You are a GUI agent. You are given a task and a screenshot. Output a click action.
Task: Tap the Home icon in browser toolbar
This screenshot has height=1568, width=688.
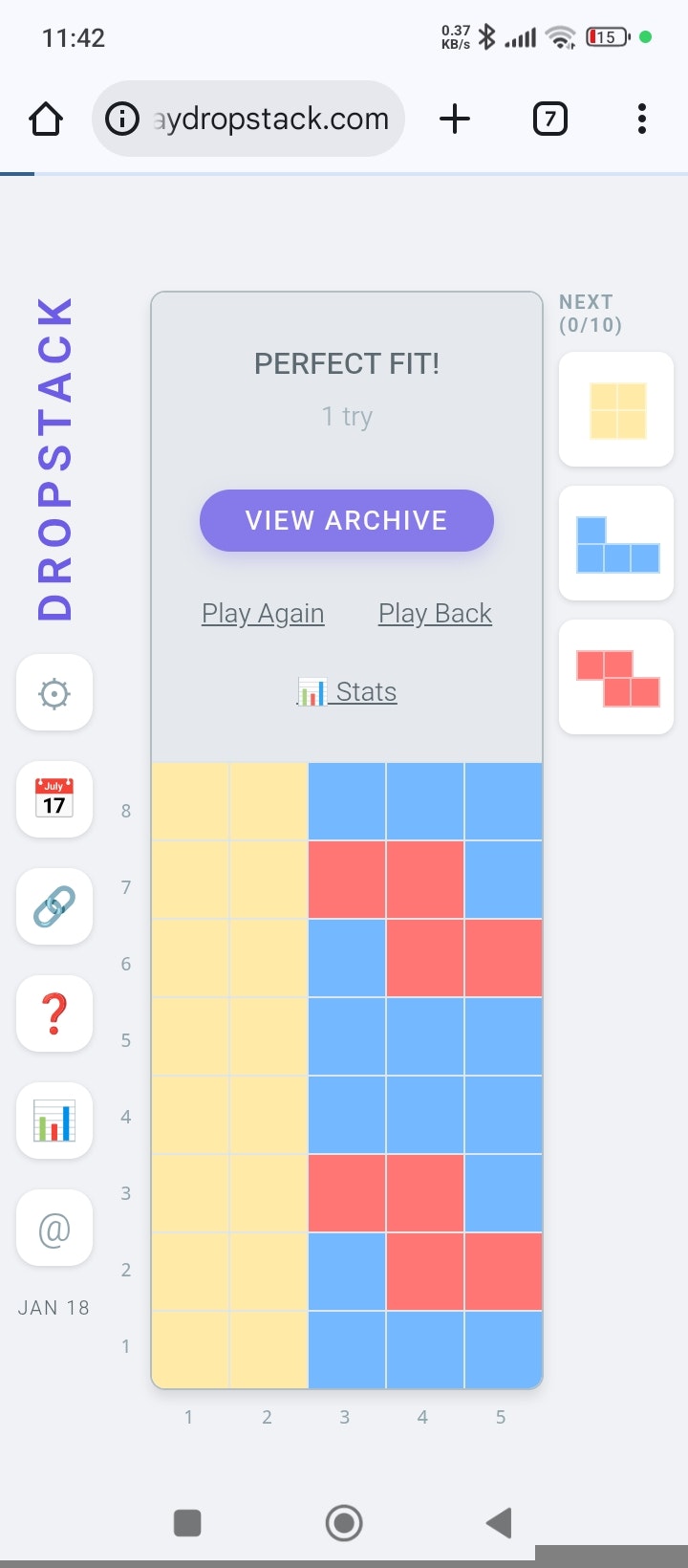coord(45,119)
